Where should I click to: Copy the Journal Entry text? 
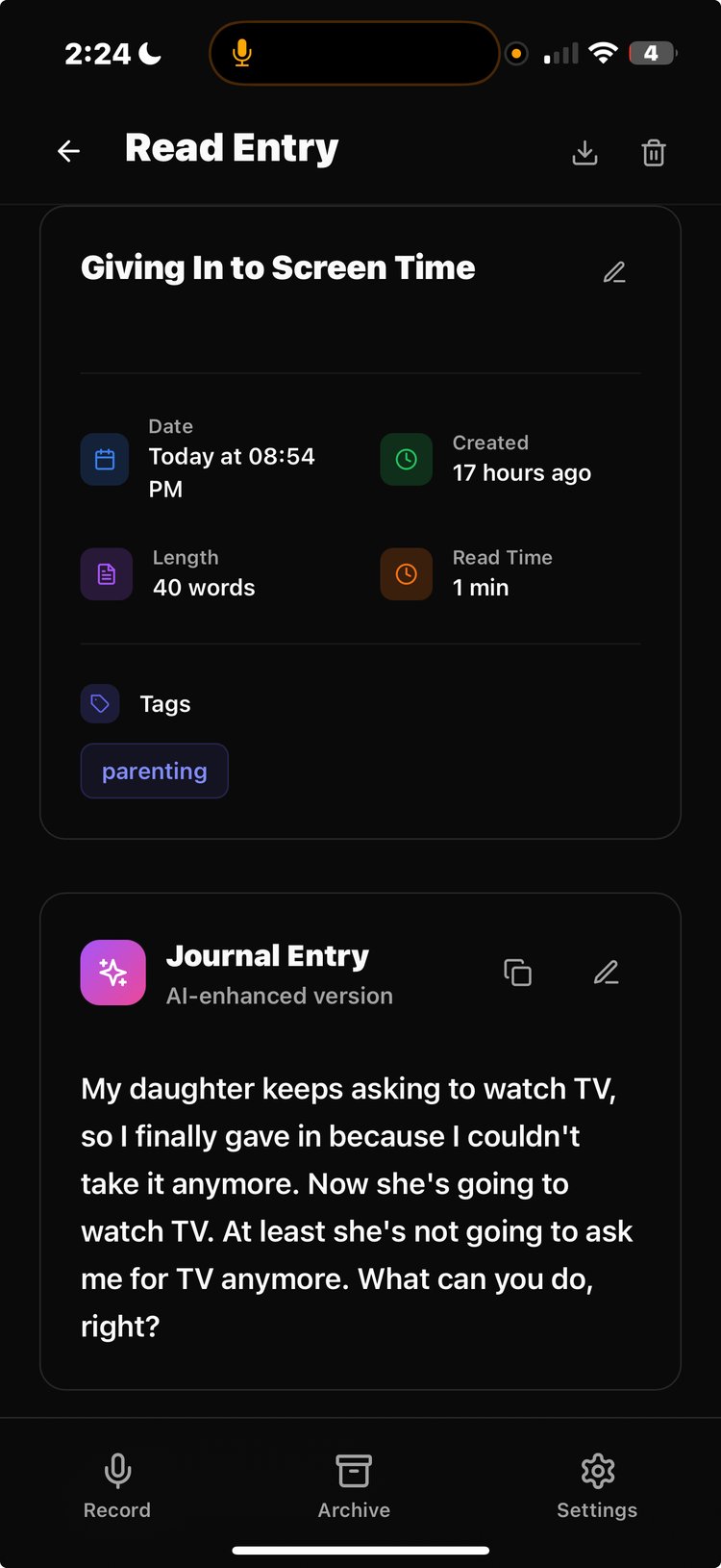point(517,973)
